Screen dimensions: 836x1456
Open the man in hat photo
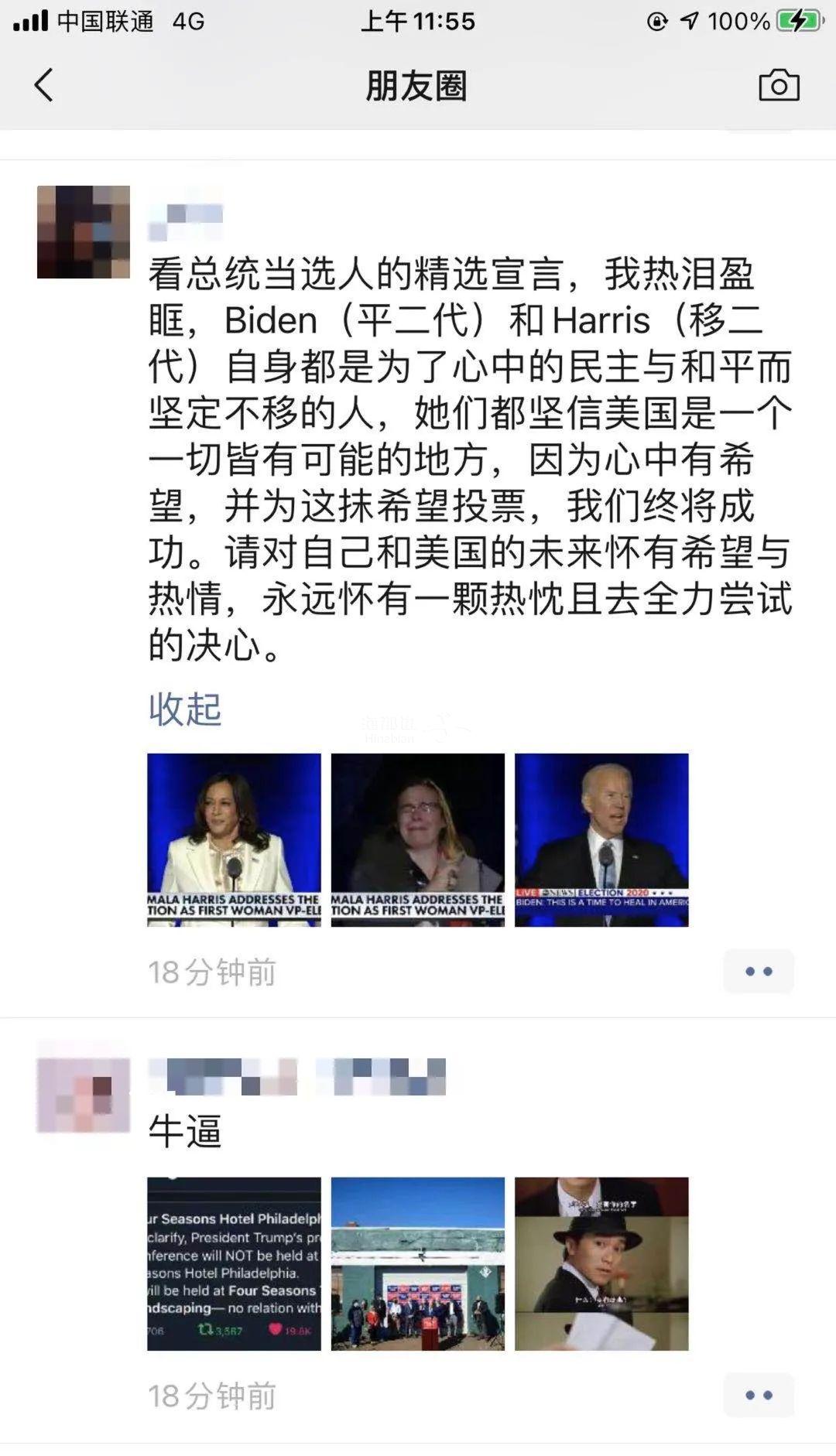tap(601, 1263)
